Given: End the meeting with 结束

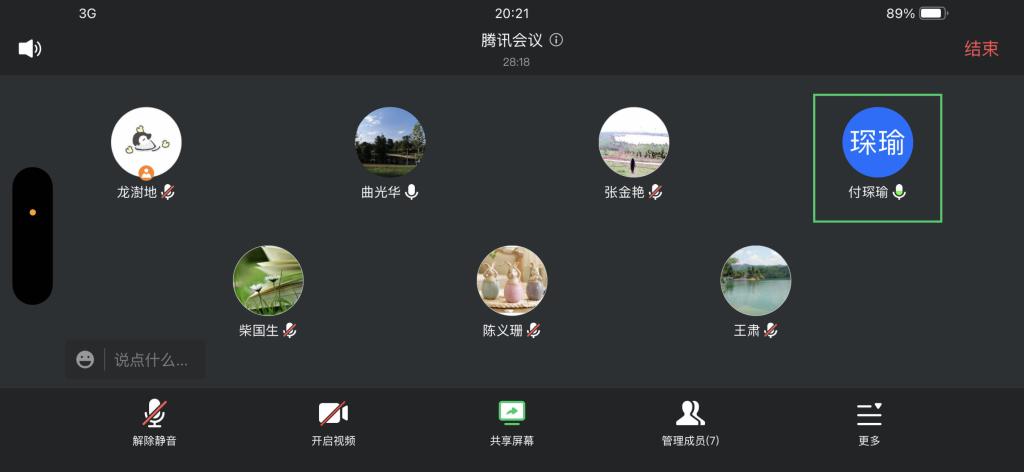Looking at the screenshot, I should tap(980, 48).
